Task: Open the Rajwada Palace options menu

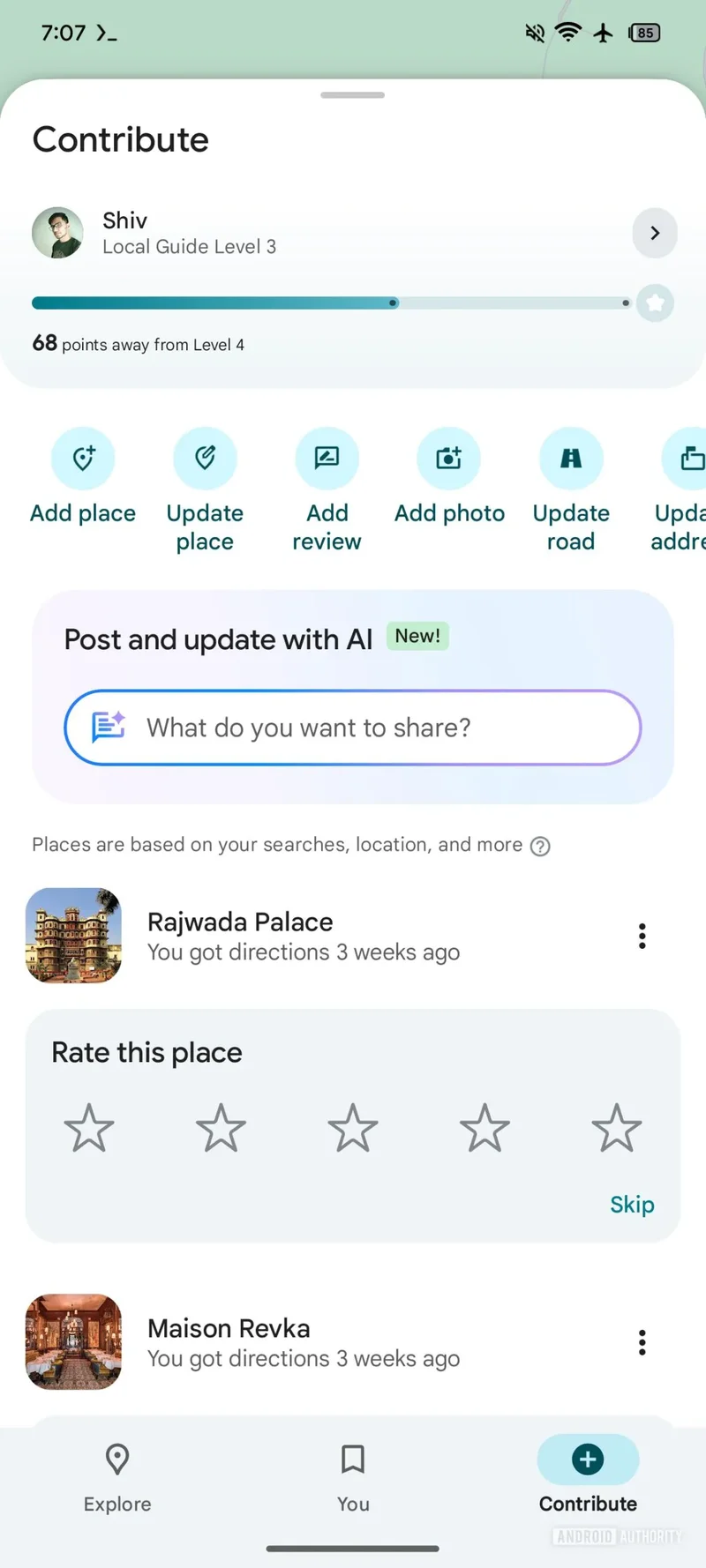Action: [x=642, y=936]
